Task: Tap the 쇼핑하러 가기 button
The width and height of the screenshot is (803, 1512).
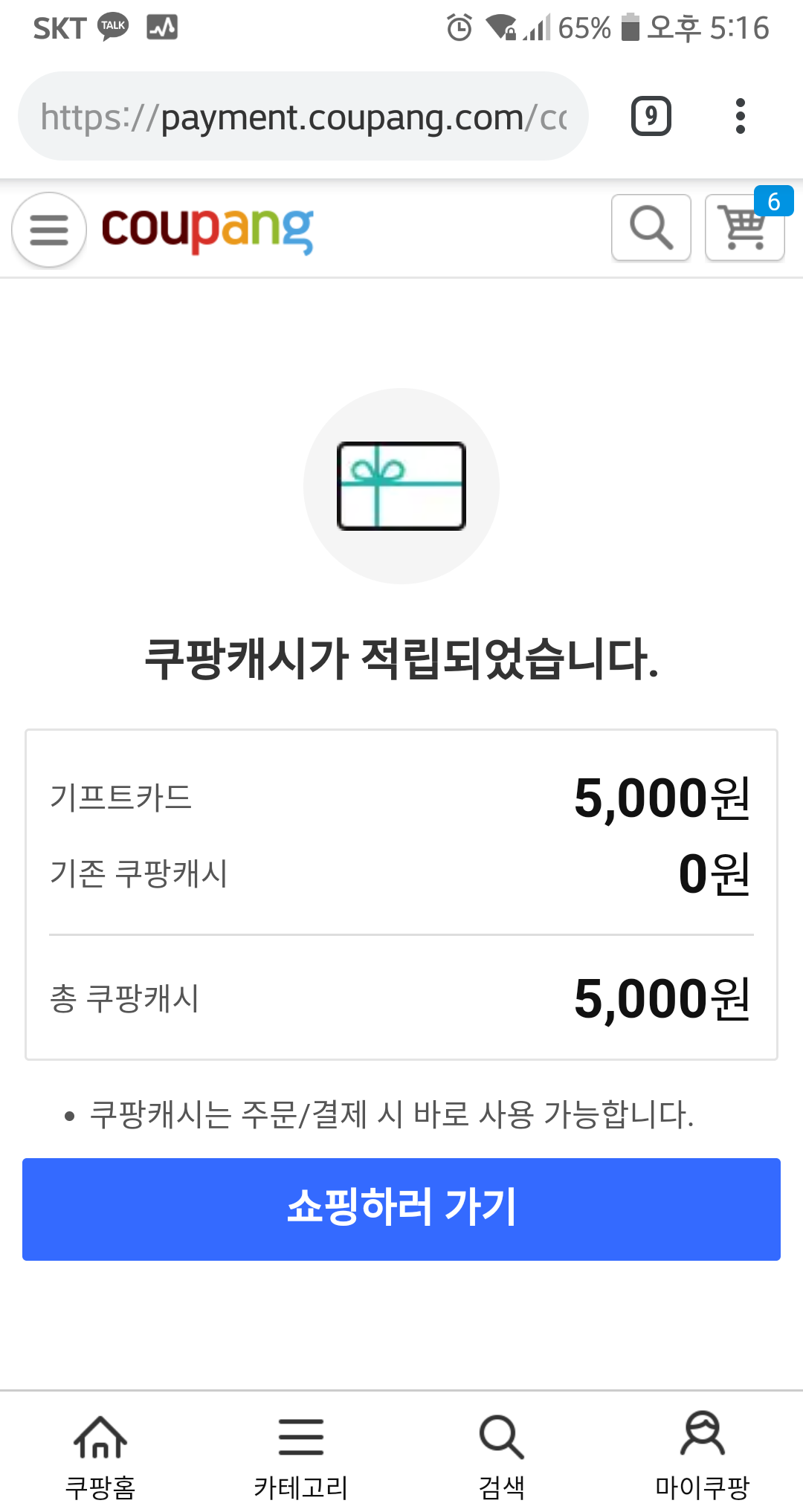Action: [x=401, y=1209]
